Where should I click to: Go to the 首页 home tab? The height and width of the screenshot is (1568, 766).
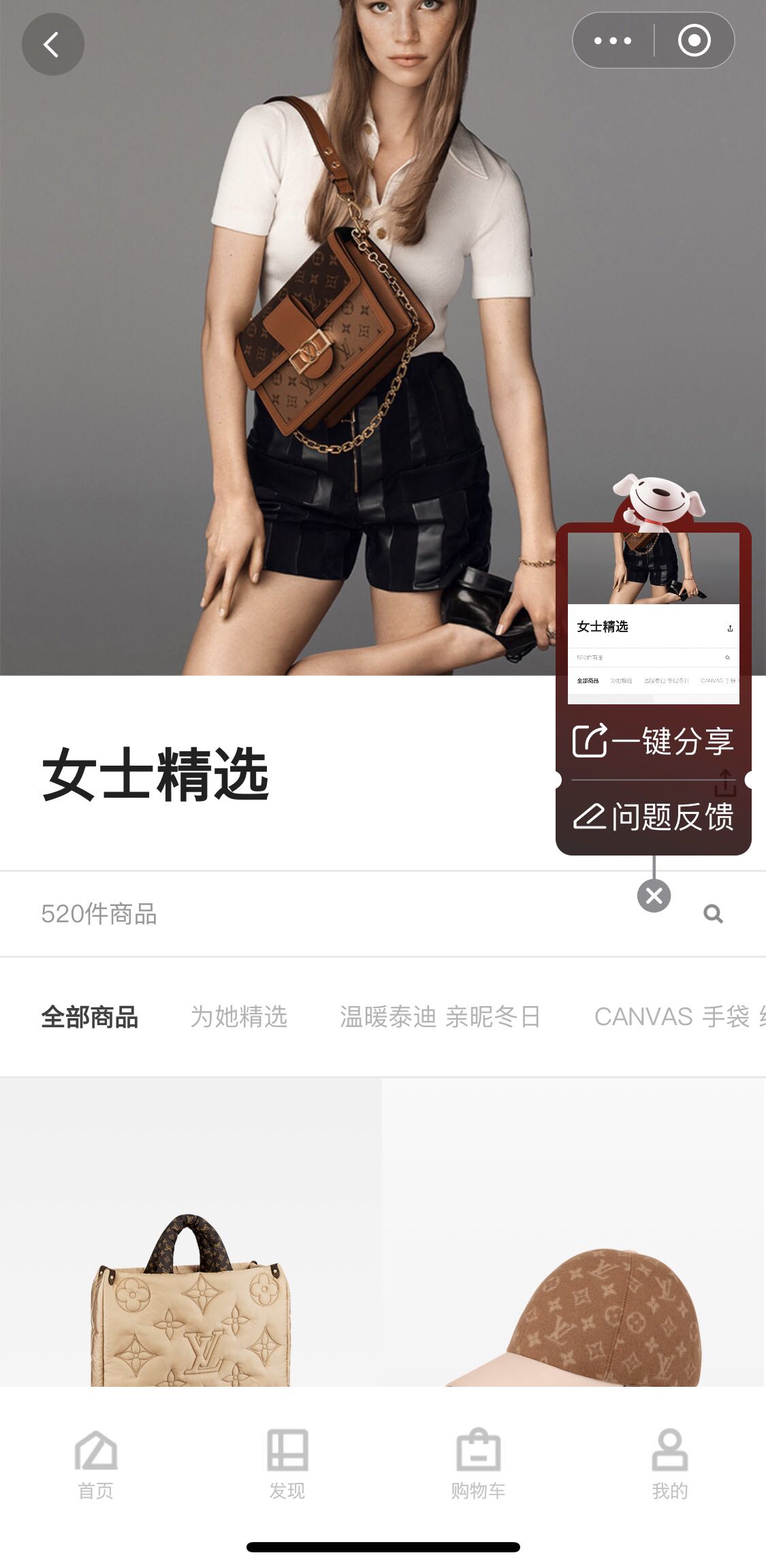pos(95,1463)
